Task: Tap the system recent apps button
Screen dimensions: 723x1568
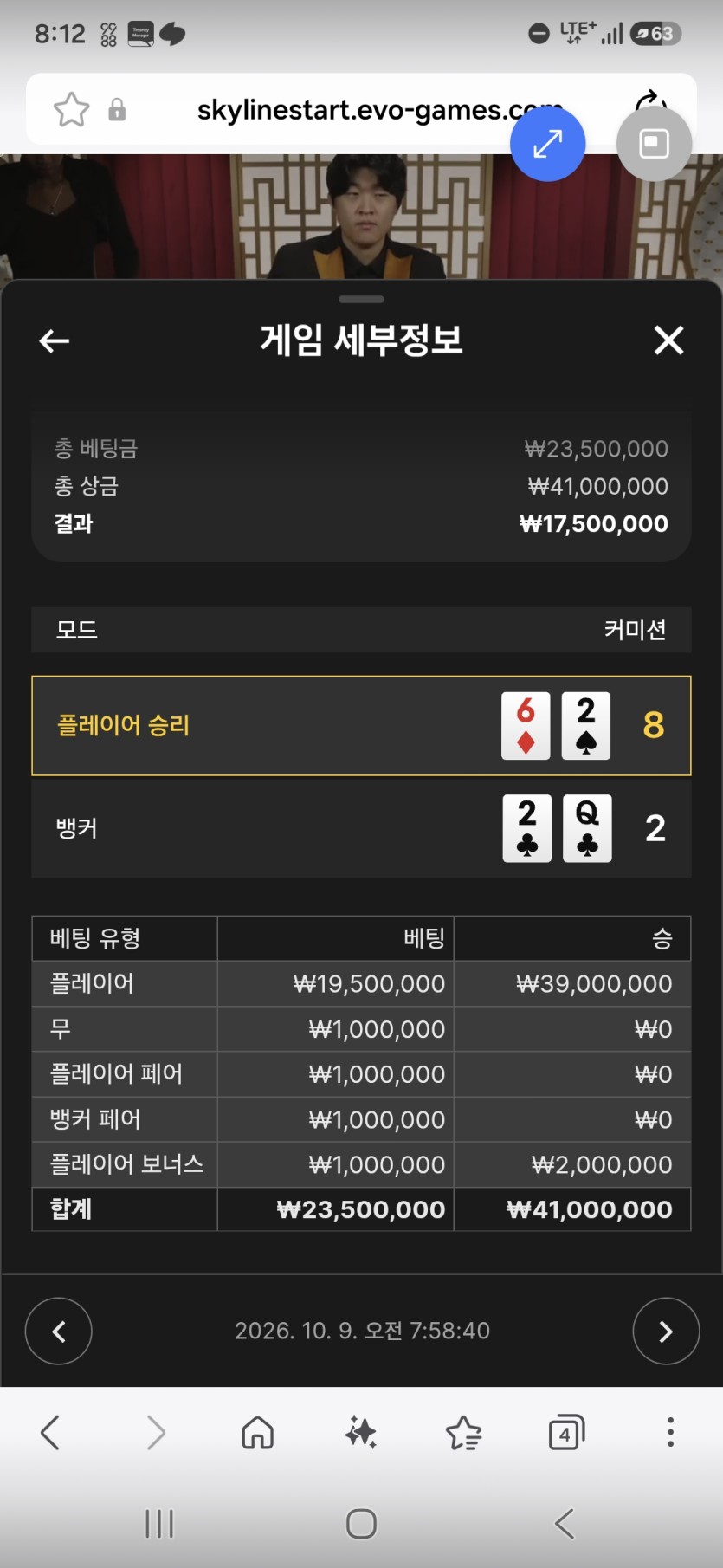Action: (x=159, y=1524)
